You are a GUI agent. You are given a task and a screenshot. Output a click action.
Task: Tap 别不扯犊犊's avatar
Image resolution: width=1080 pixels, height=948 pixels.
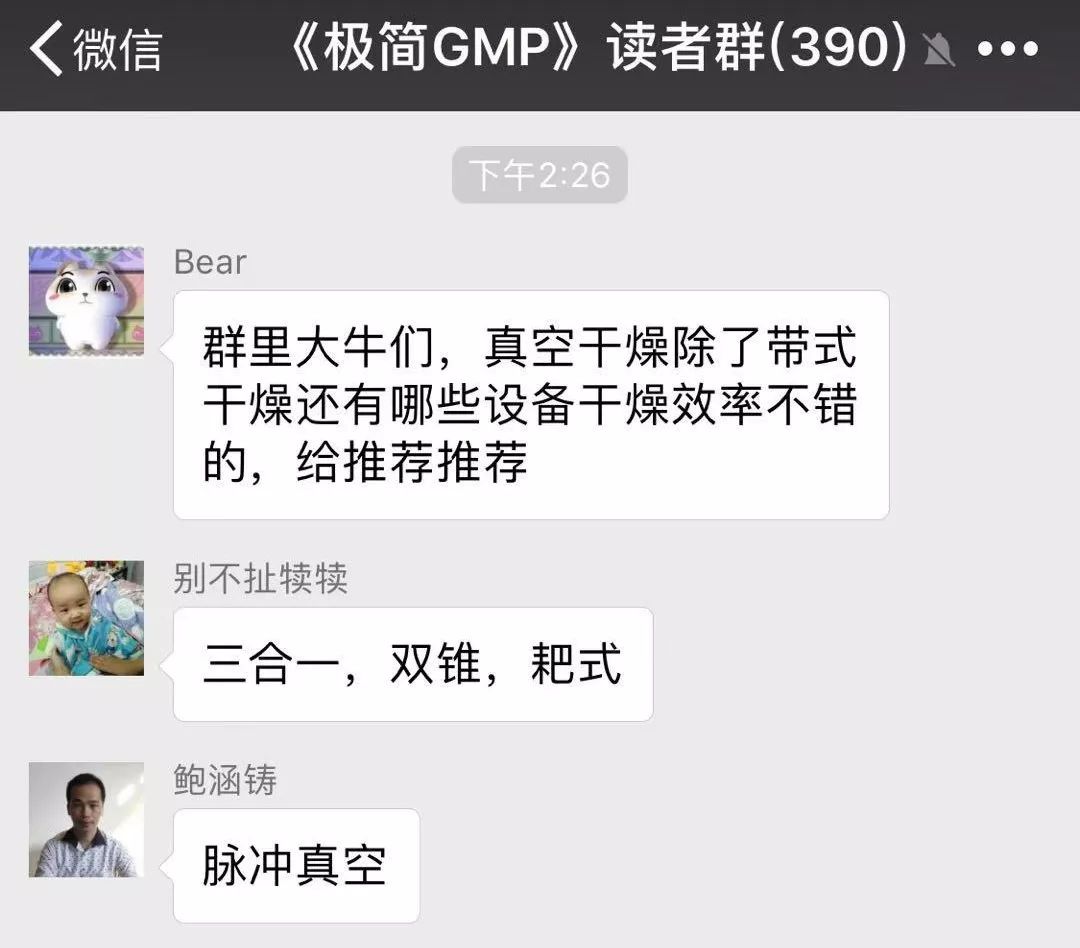coord(86,618)
